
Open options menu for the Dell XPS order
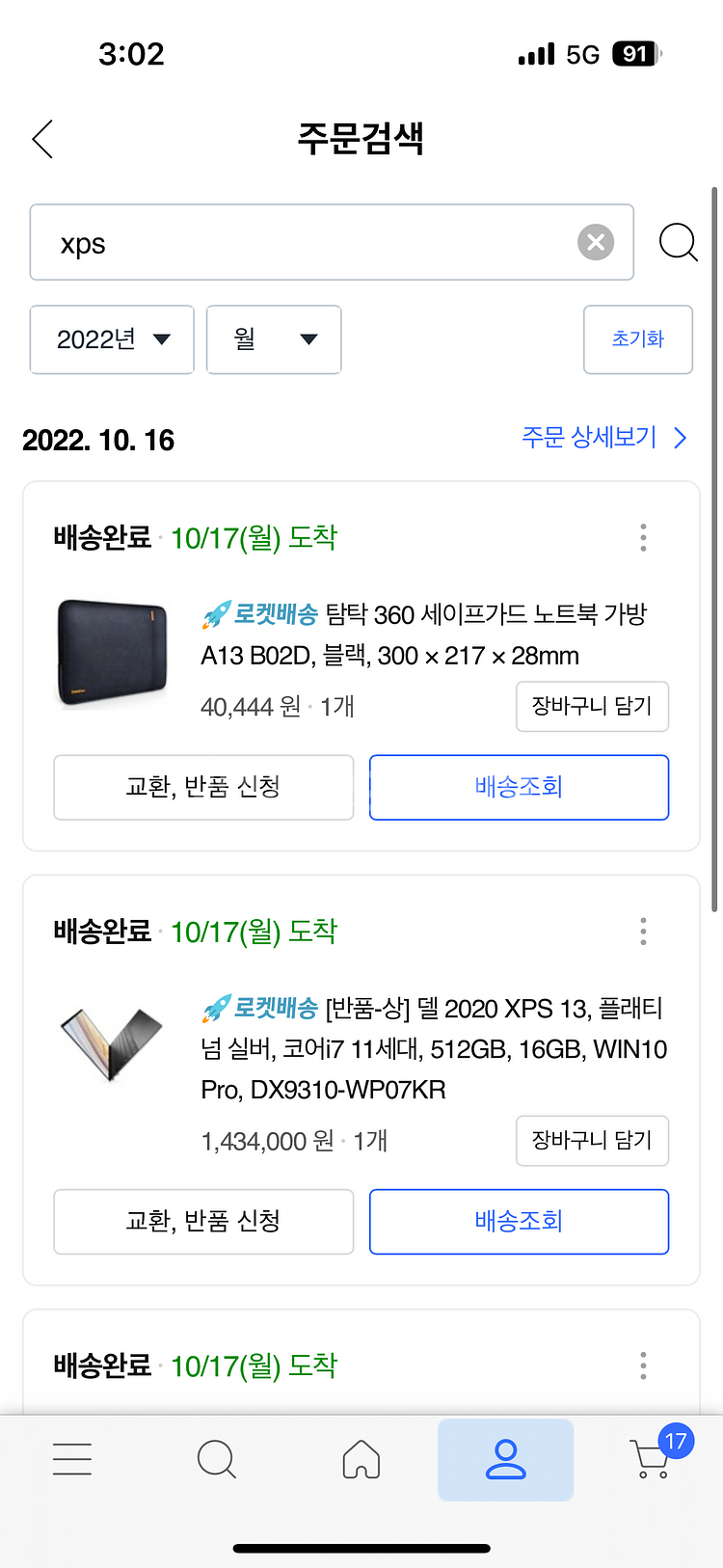(643, 932)
